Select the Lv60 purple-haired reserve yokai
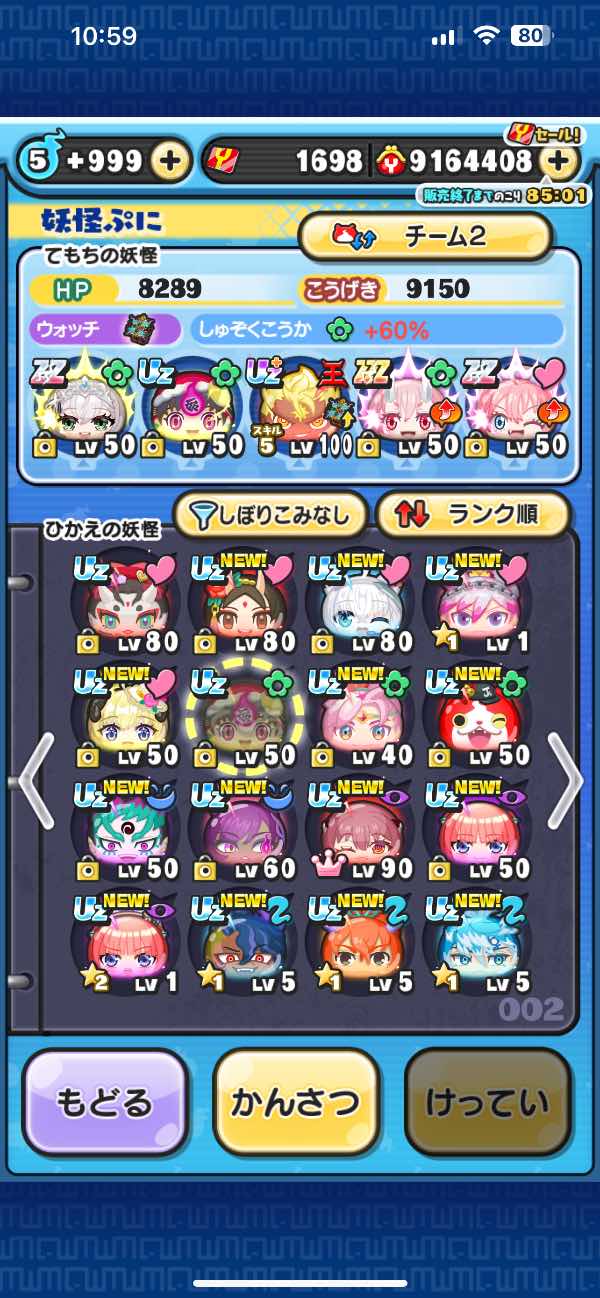 (x=241, y=828)
